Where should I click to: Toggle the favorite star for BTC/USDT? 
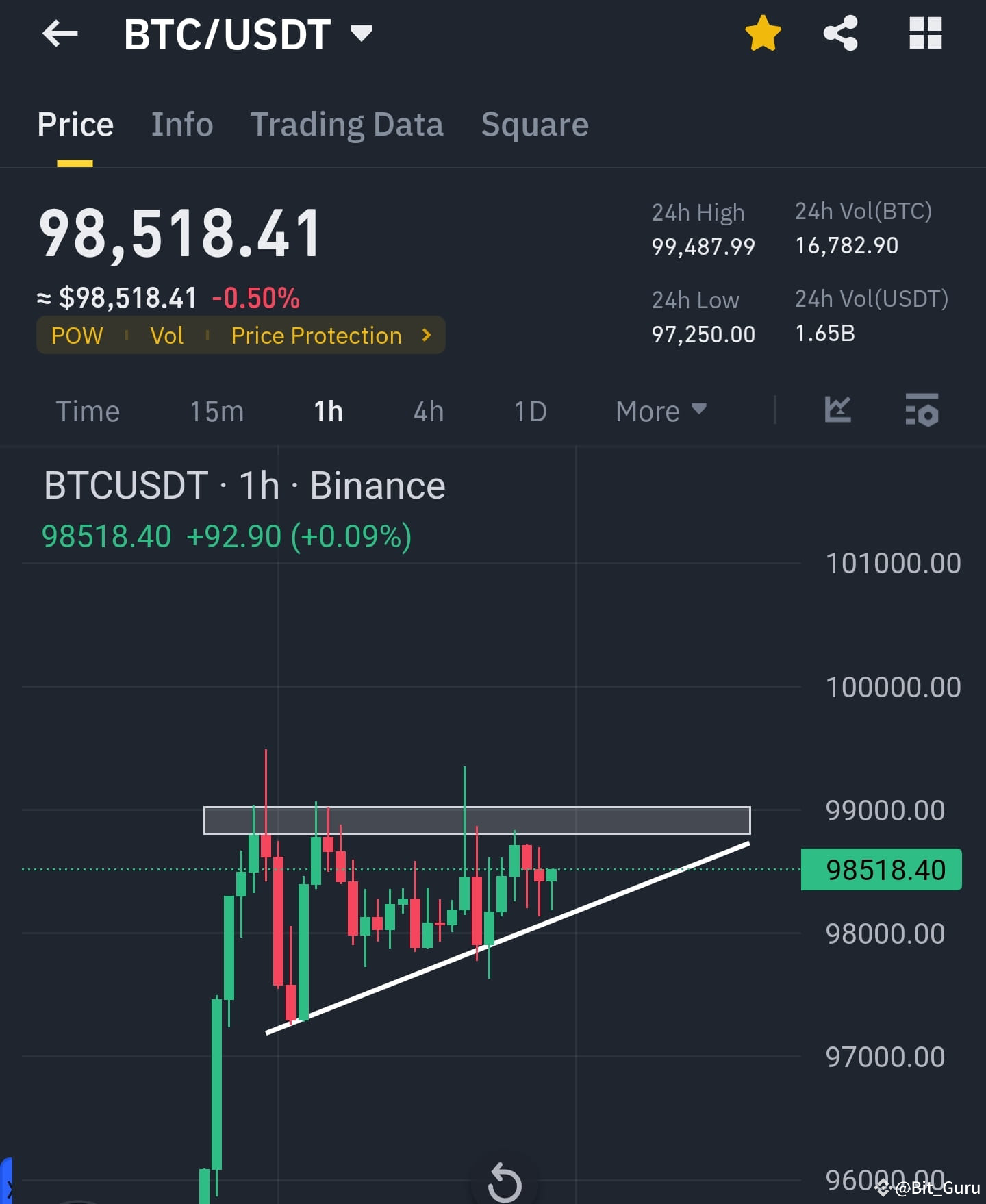[762, 33]
